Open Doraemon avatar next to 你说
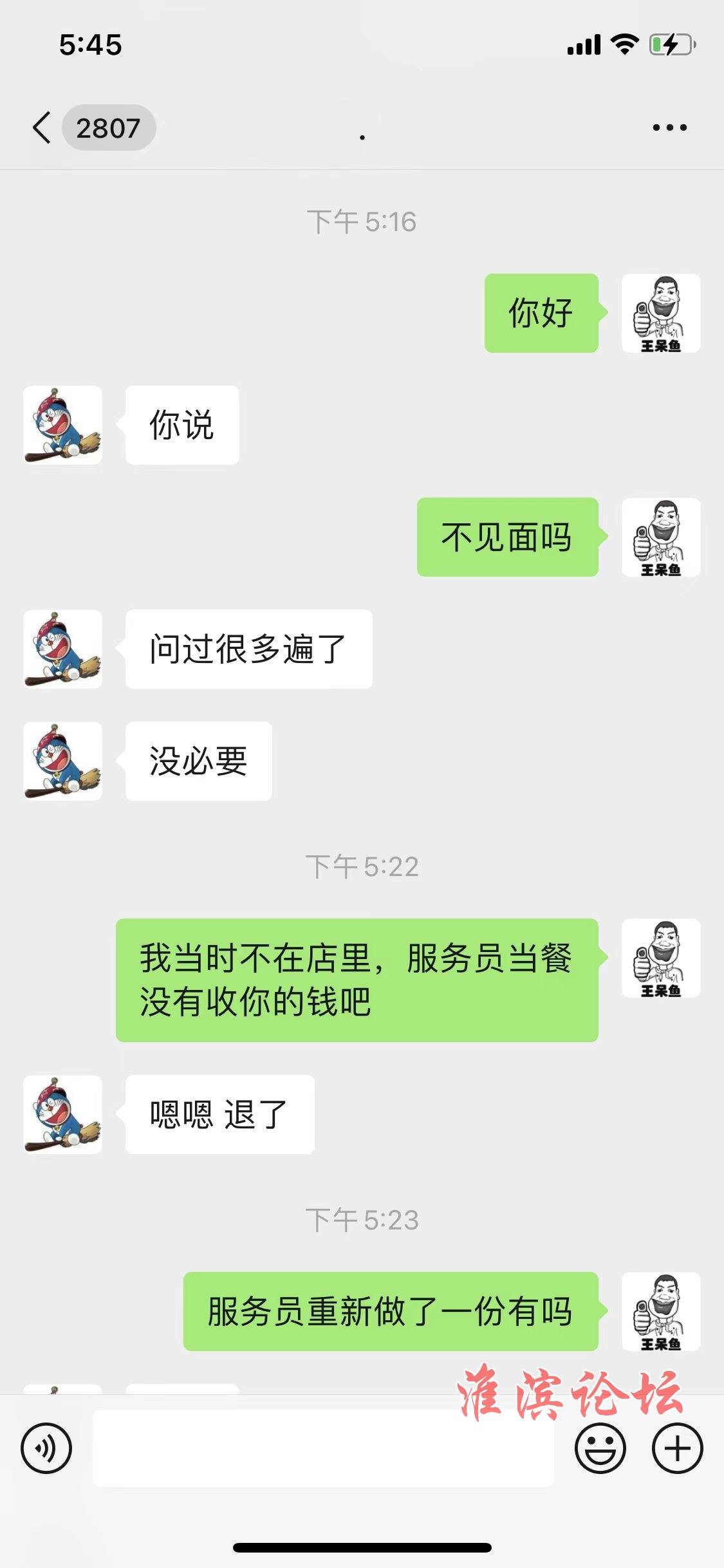This screenshot has height=1568, width=724. pos(62,425)
